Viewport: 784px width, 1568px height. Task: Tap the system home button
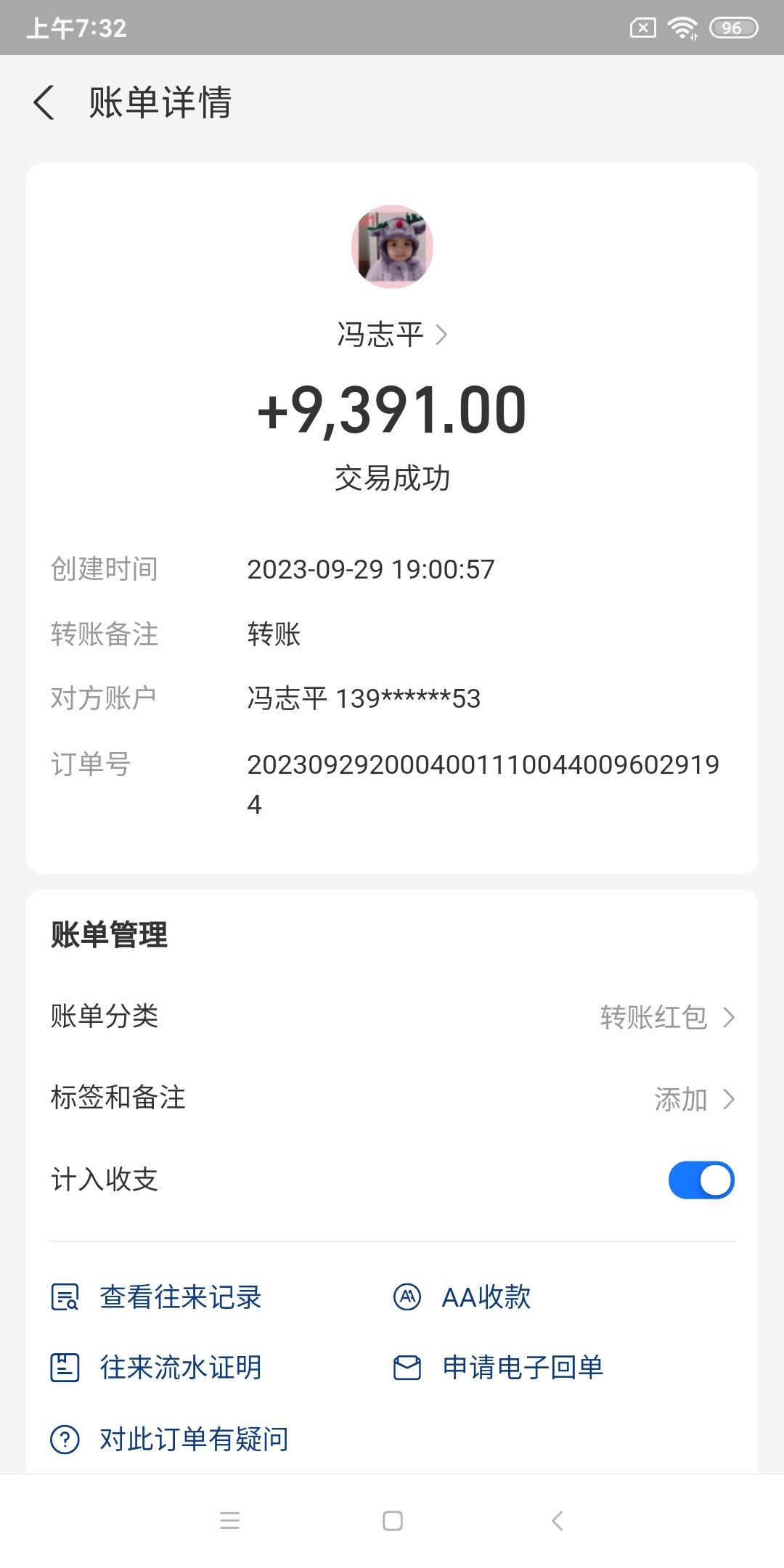[x=392, y=1521]
